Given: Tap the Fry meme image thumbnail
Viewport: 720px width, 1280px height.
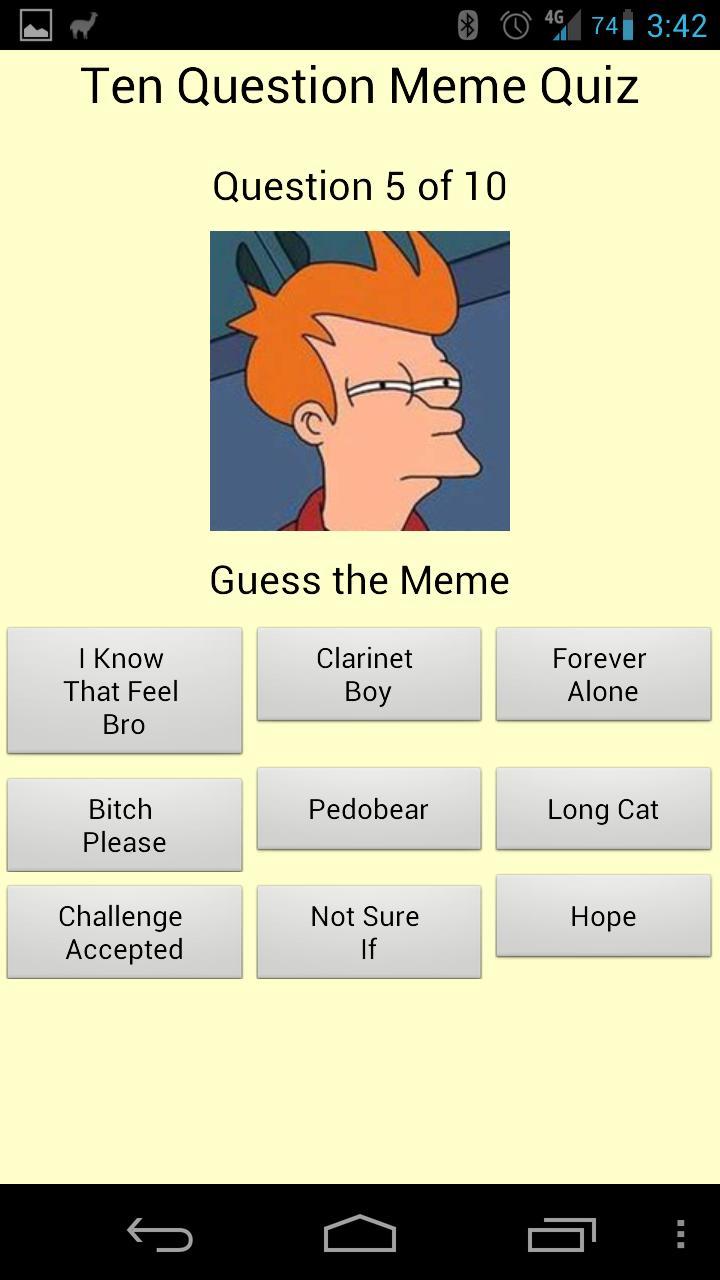Looking at the screenshot, I should tap(360, 380).
